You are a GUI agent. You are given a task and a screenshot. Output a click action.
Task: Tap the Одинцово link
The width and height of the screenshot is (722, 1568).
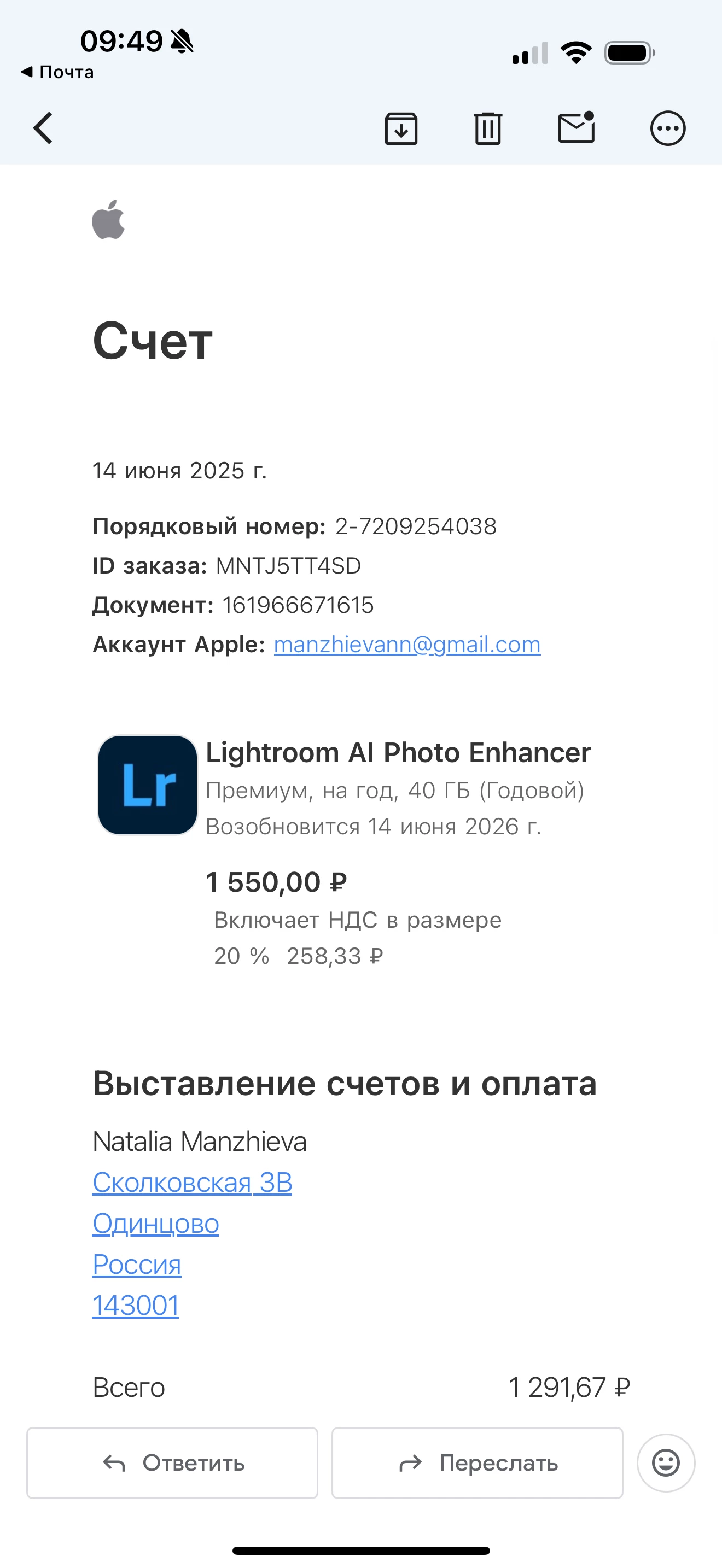[155, 1224]
